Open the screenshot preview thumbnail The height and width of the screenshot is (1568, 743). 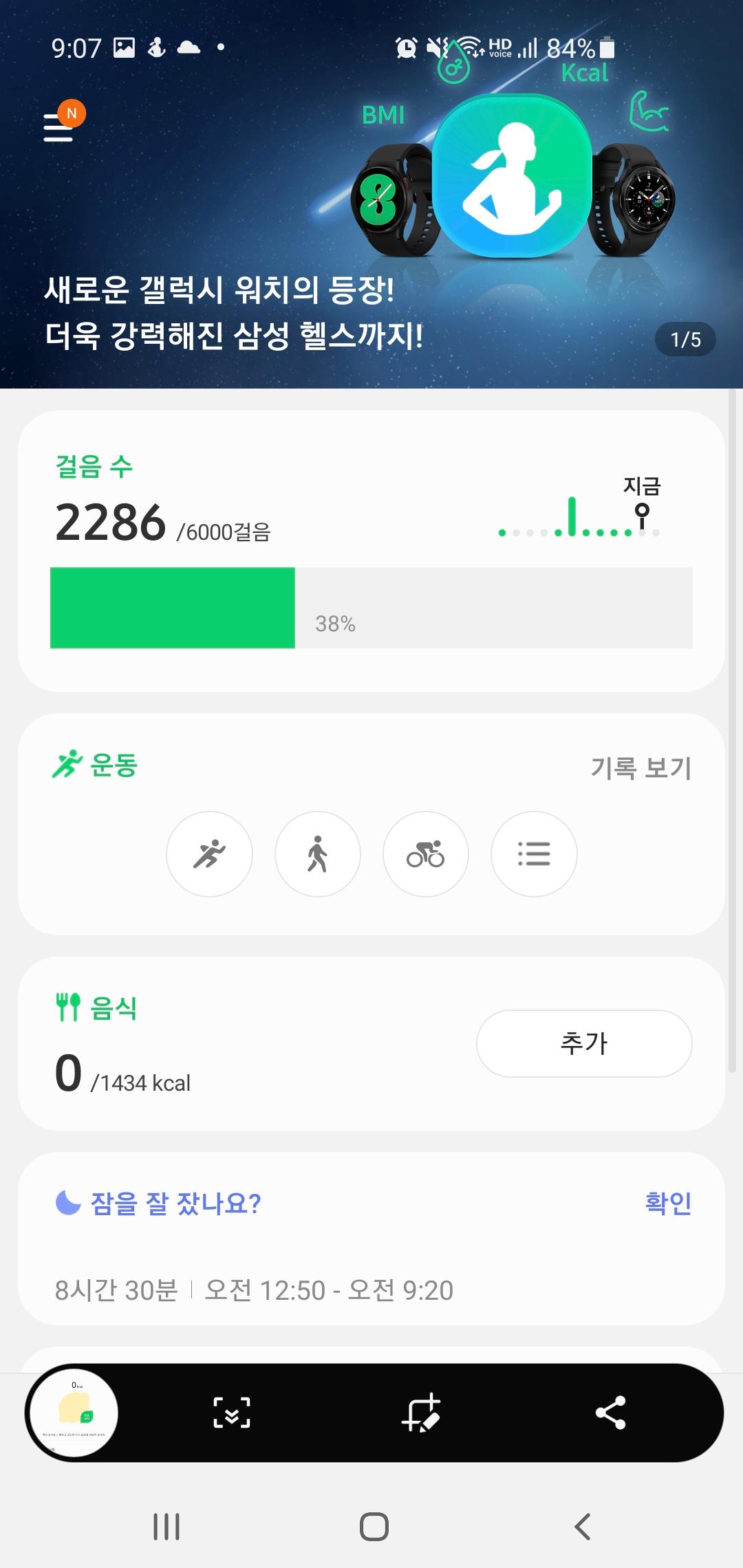(73, 1413)
